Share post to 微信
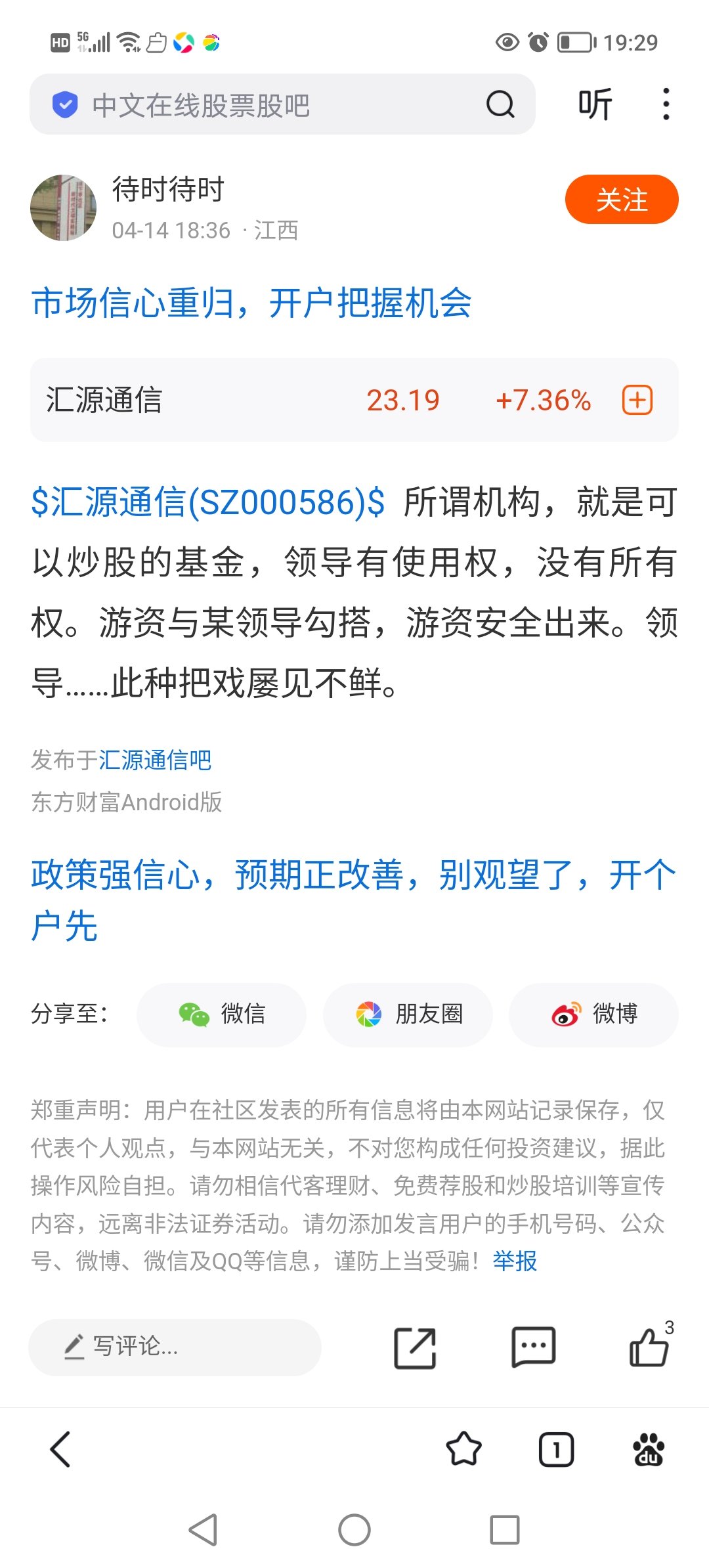Screen dimensions: 709x1568 pos(221,1014)
